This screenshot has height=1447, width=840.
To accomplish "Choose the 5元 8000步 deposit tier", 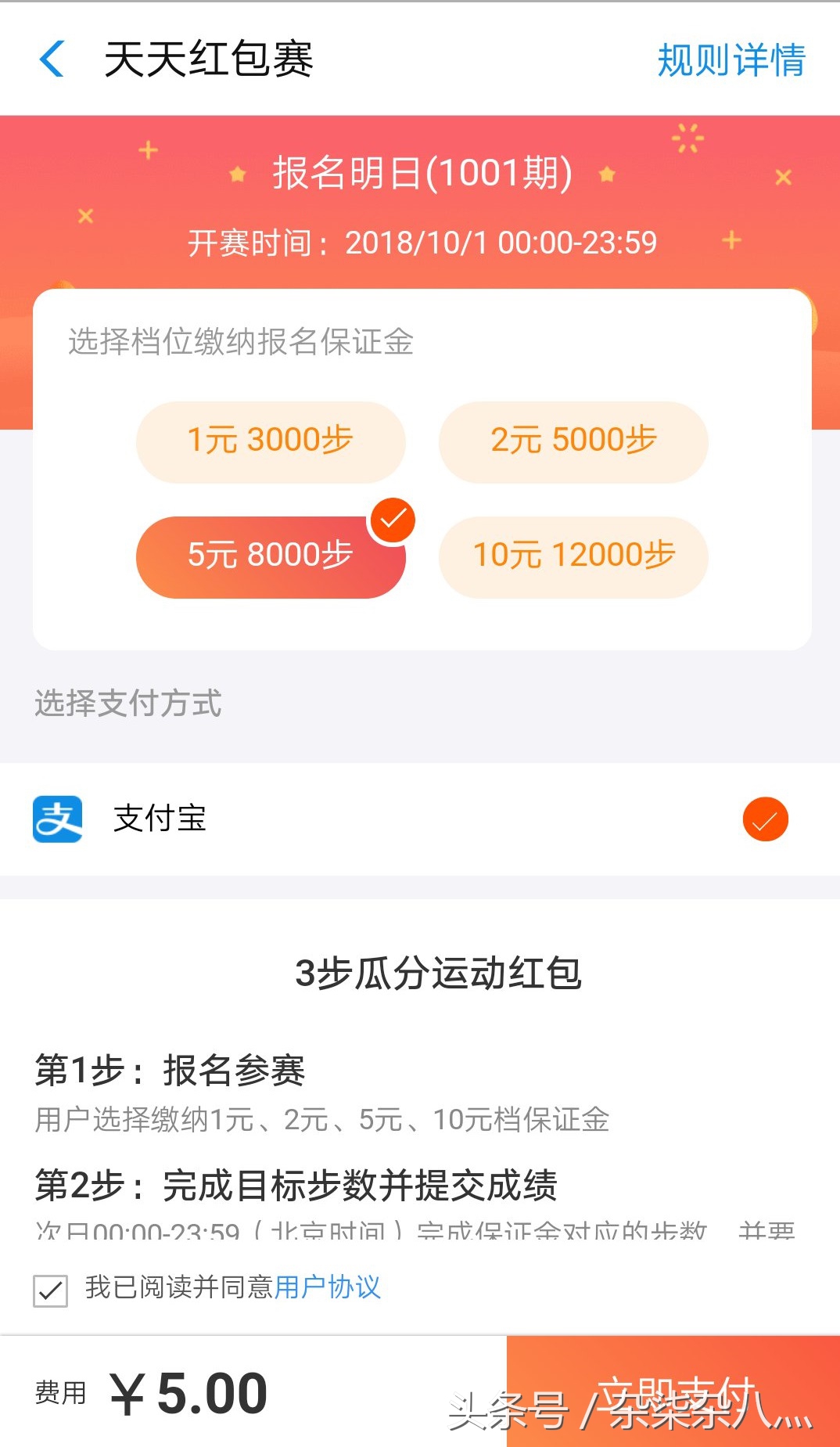I will click(270, 556).
